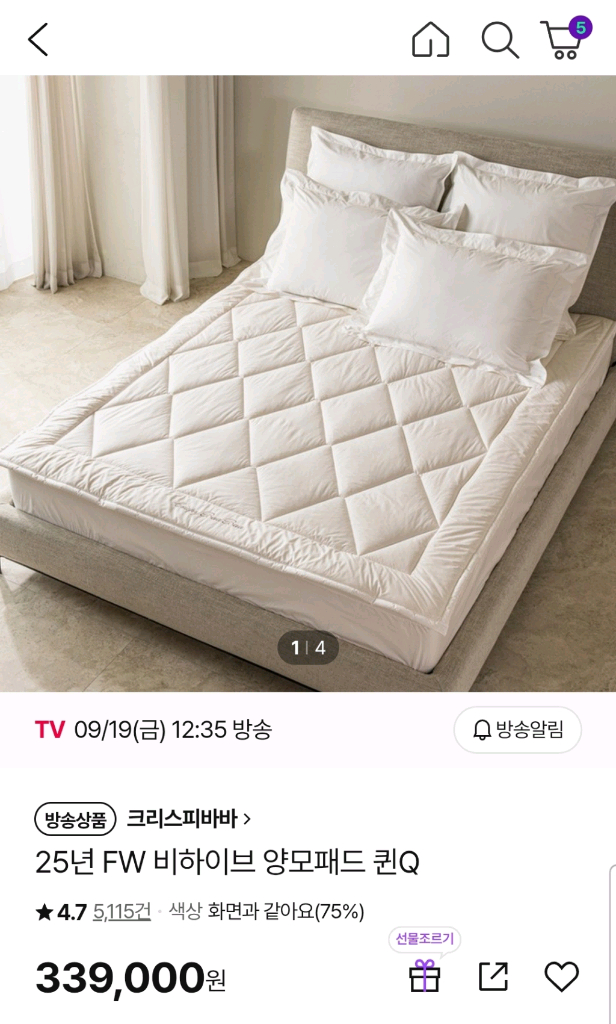
Task: Open the home page icon
Action: tap(430, 40)
